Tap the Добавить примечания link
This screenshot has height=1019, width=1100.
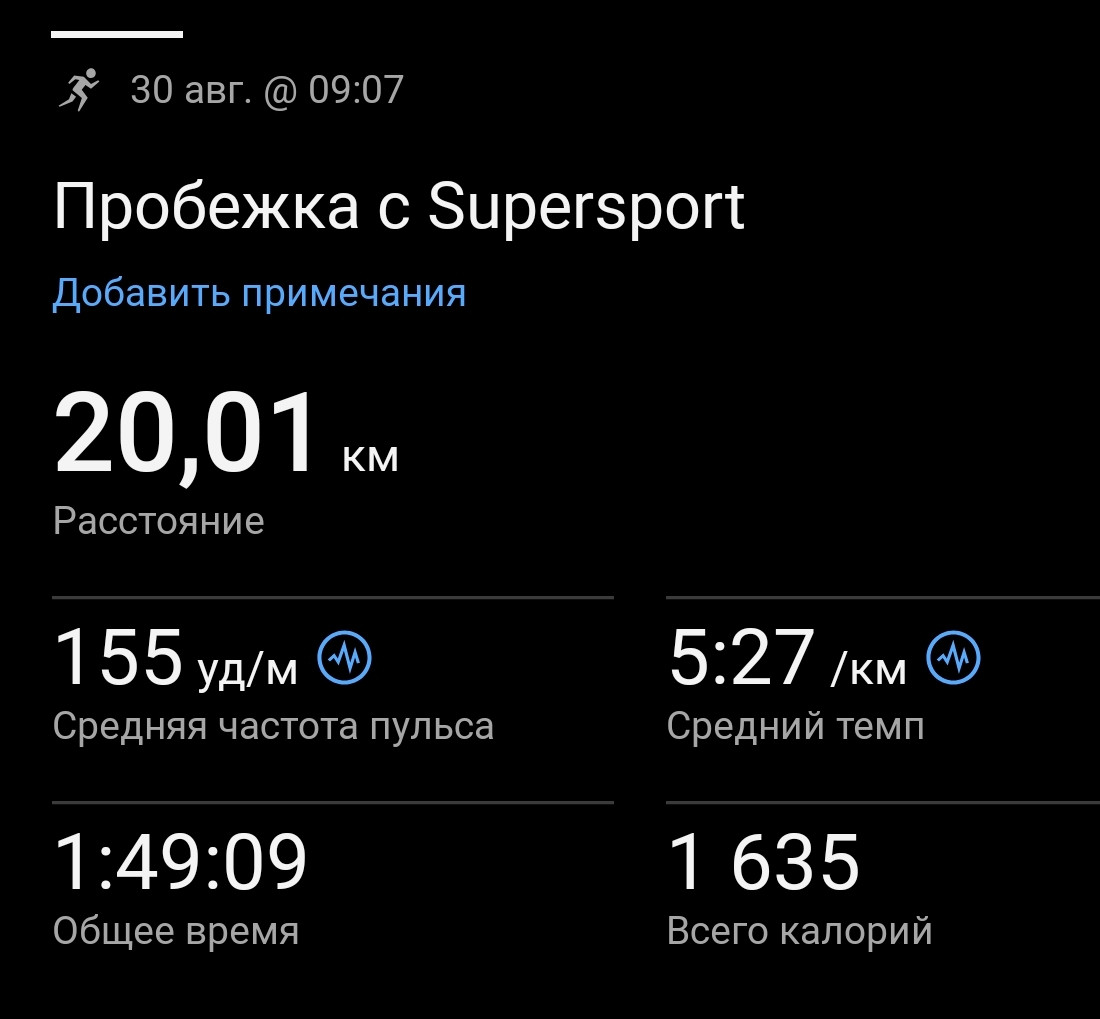259,293
